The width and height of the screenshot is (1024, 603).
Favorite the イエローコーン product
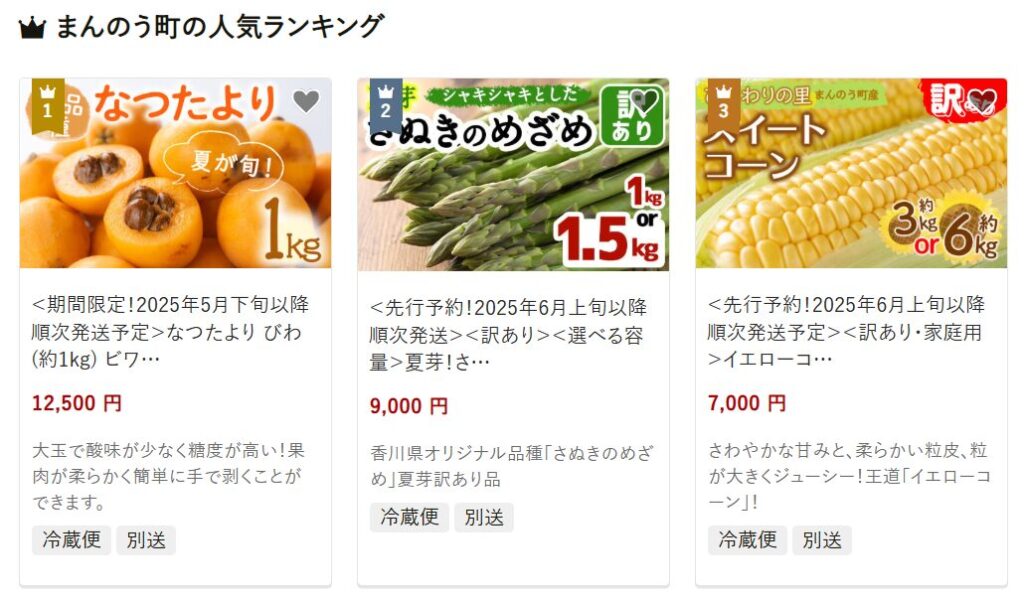[x=982, y=101]
